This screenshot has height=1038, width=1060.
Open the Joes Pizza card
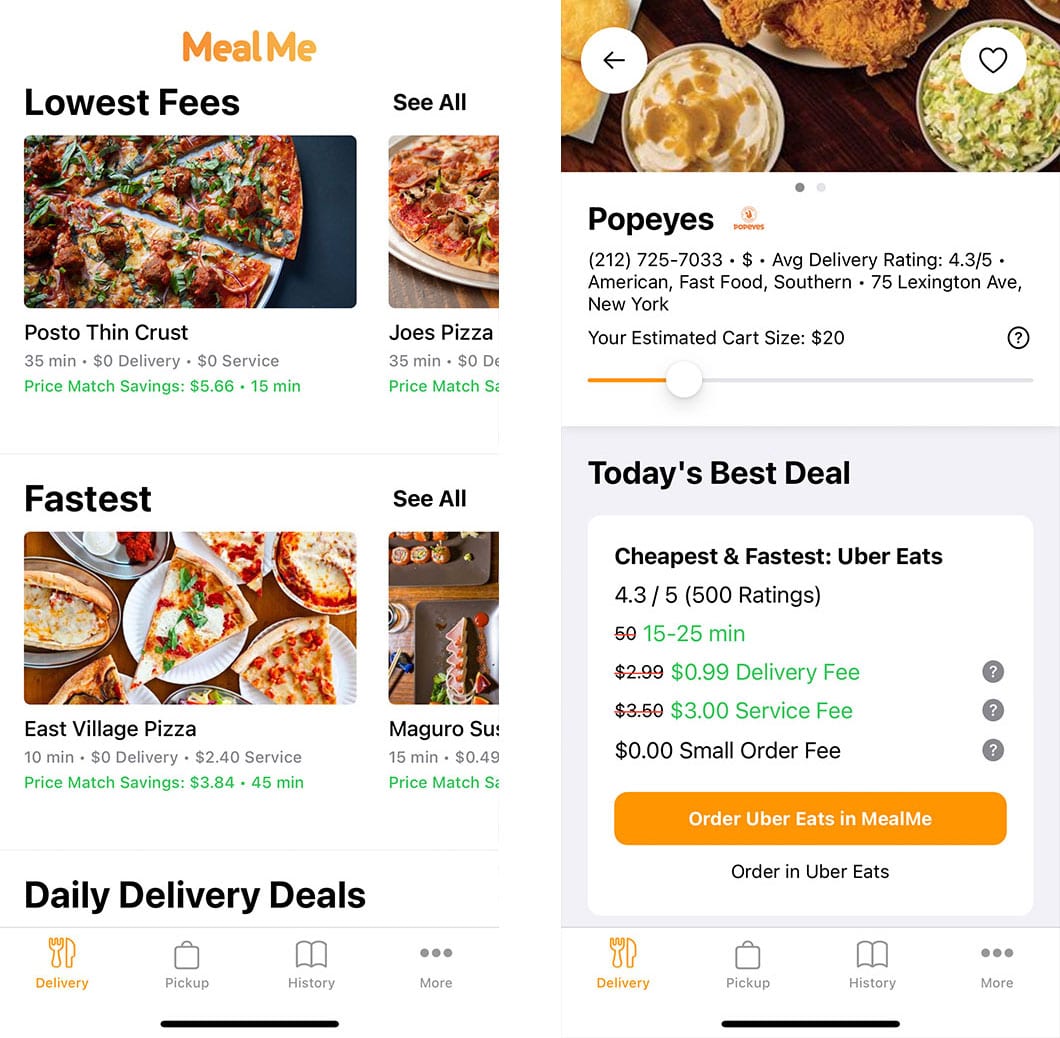(x=443, y=222)
